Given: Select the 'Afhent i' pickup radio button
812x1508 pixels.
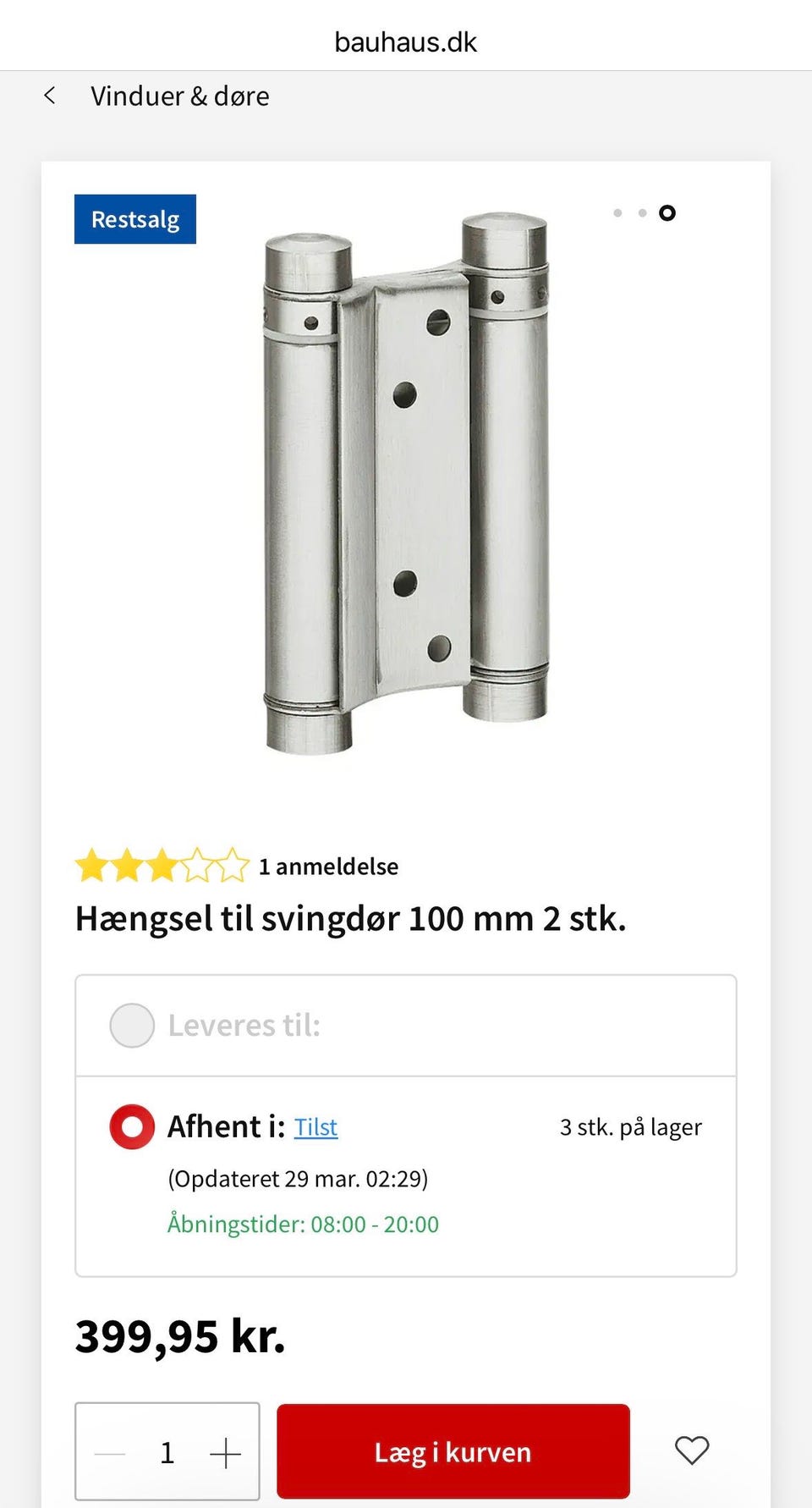Looking at the screenshot, I should tap(129, 1126).
